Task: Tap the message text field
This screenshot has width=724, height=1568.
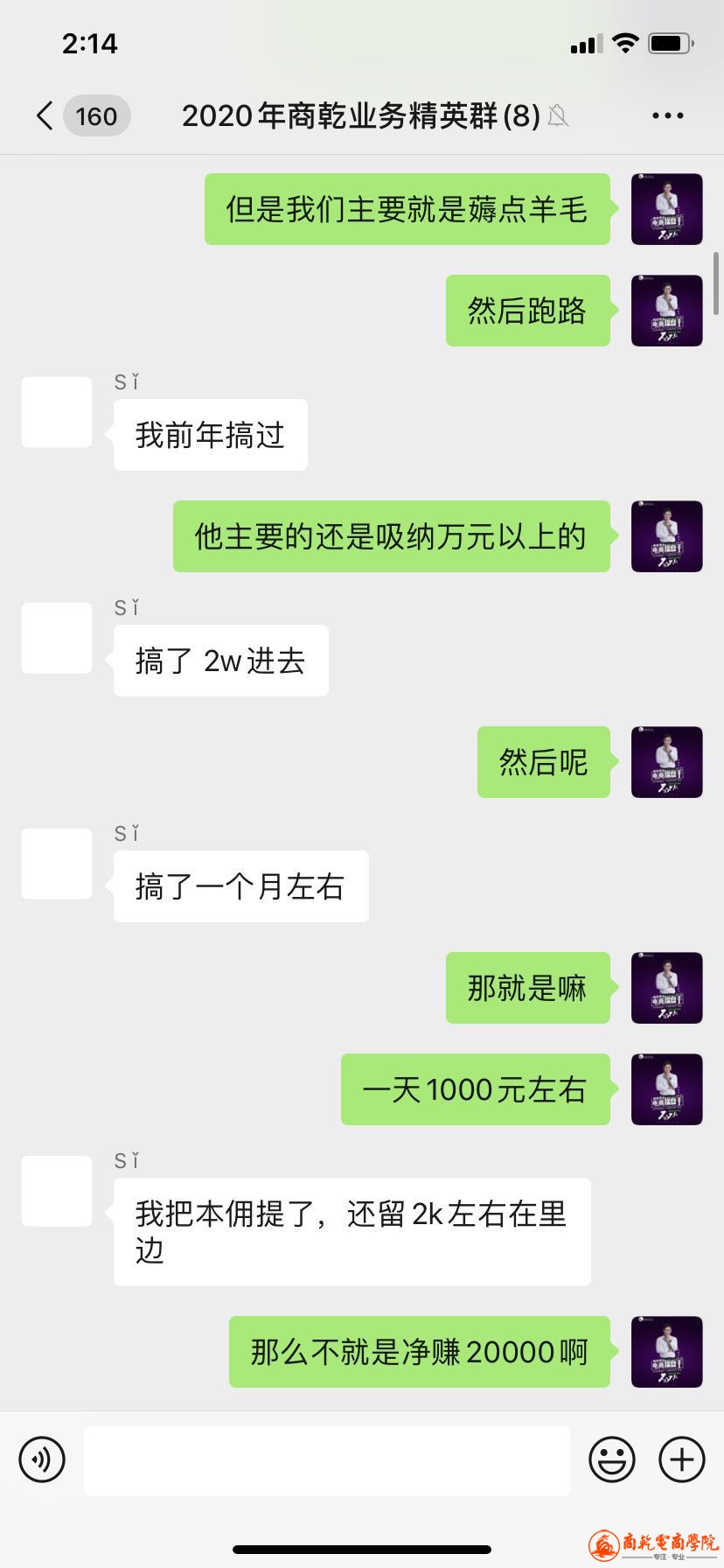Action: [x=326, y=1459]
